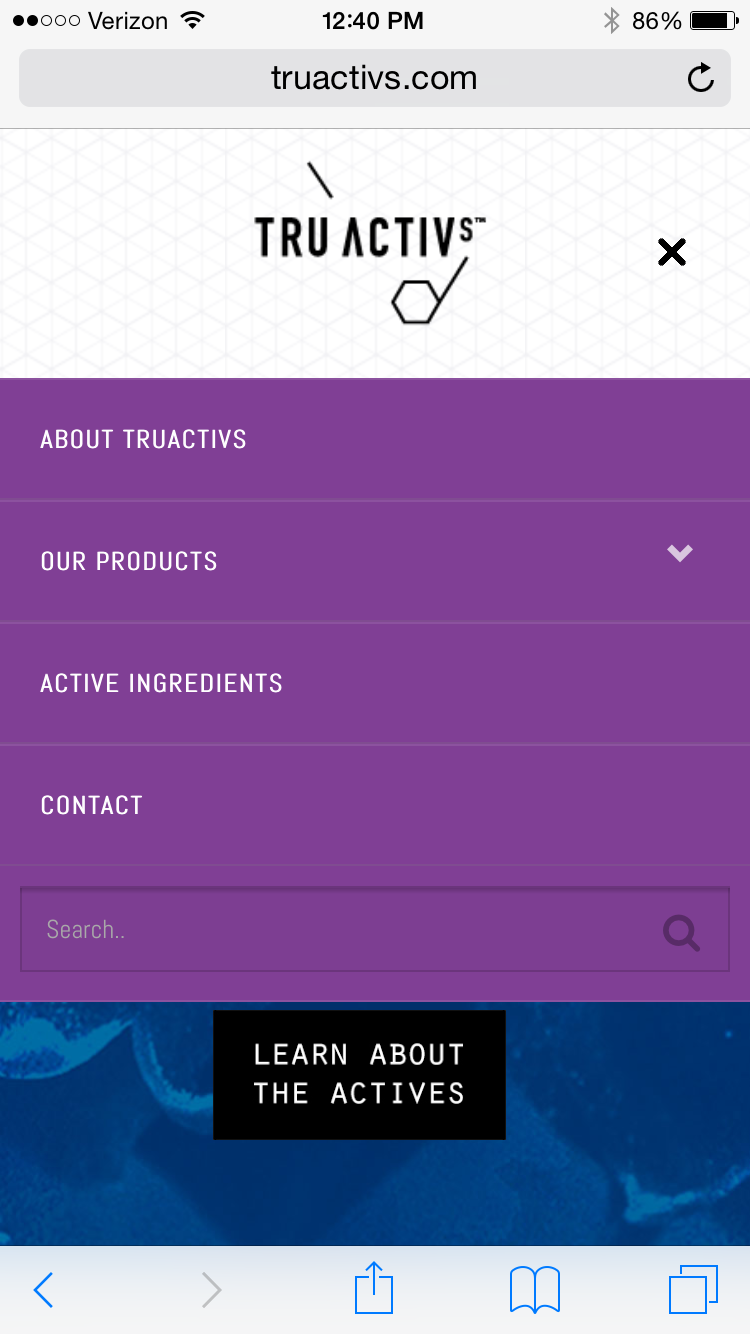
Task: Show open Safari tabs
Action: (x=693, y=1289)
